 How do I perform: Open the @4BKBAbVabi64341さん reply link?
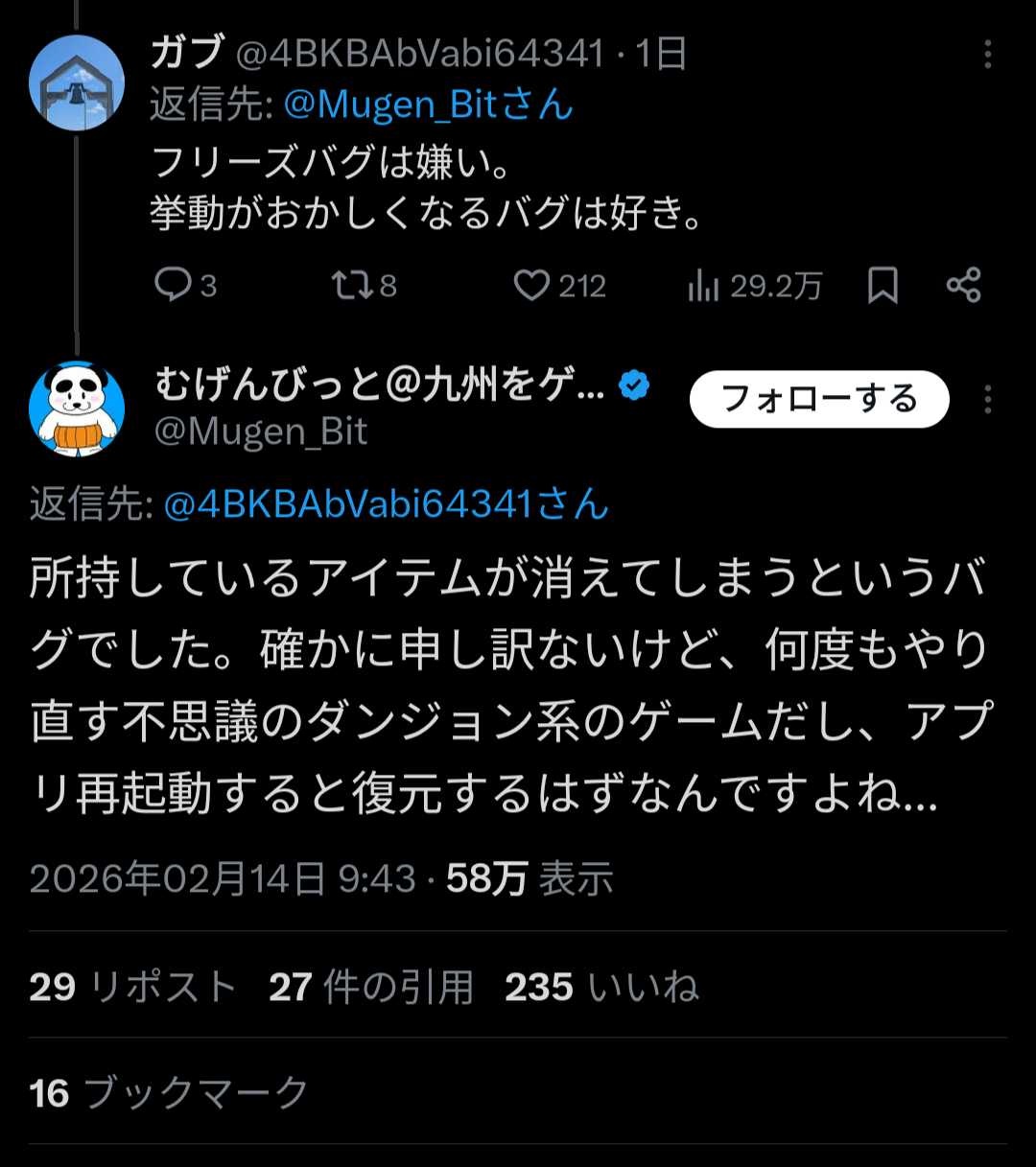pyautogui.click(x=384, y=502)
